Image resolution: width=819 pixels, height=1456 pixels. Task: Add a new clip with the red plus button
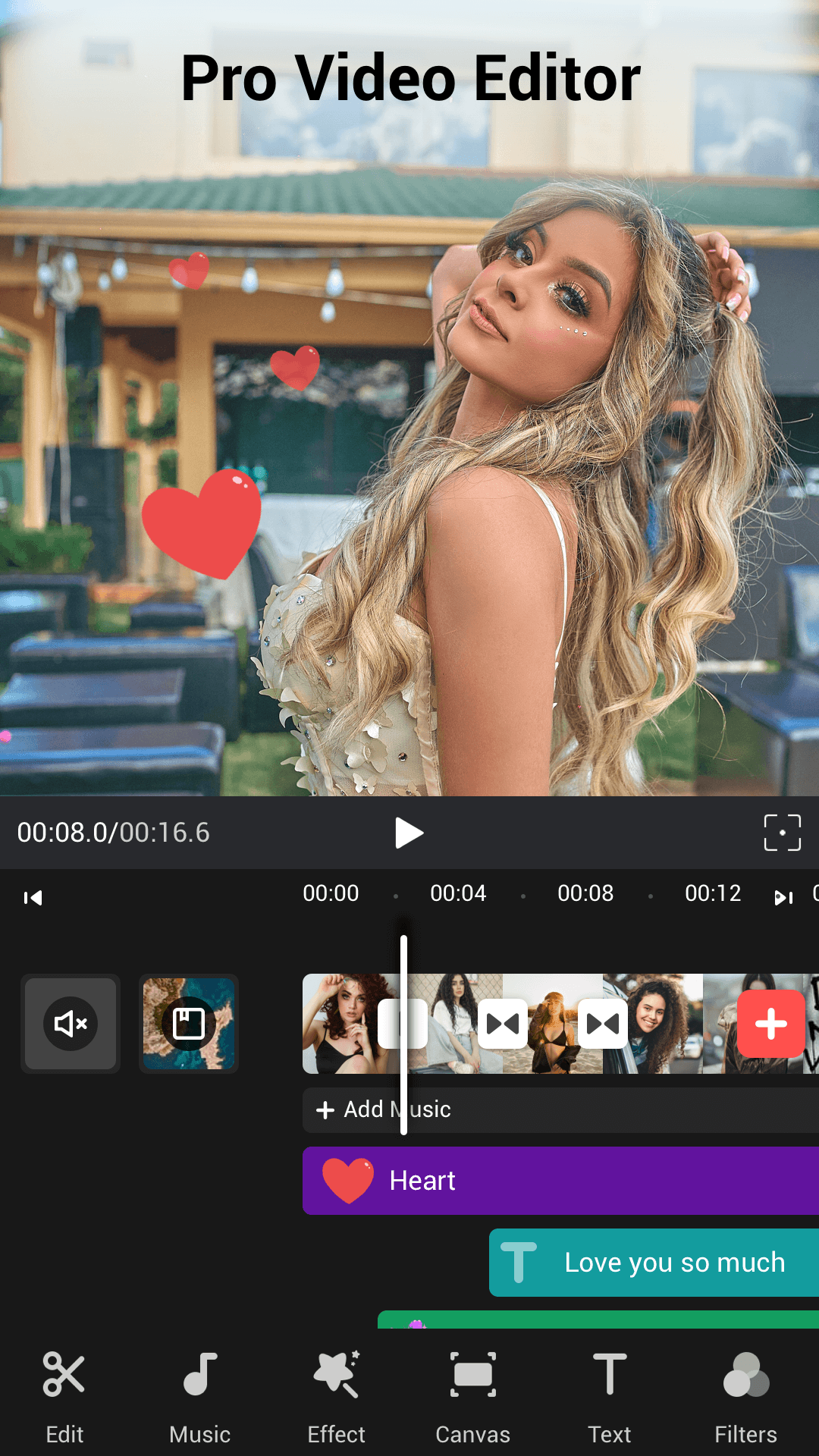pyautogui.click(x=770, y=1024)
